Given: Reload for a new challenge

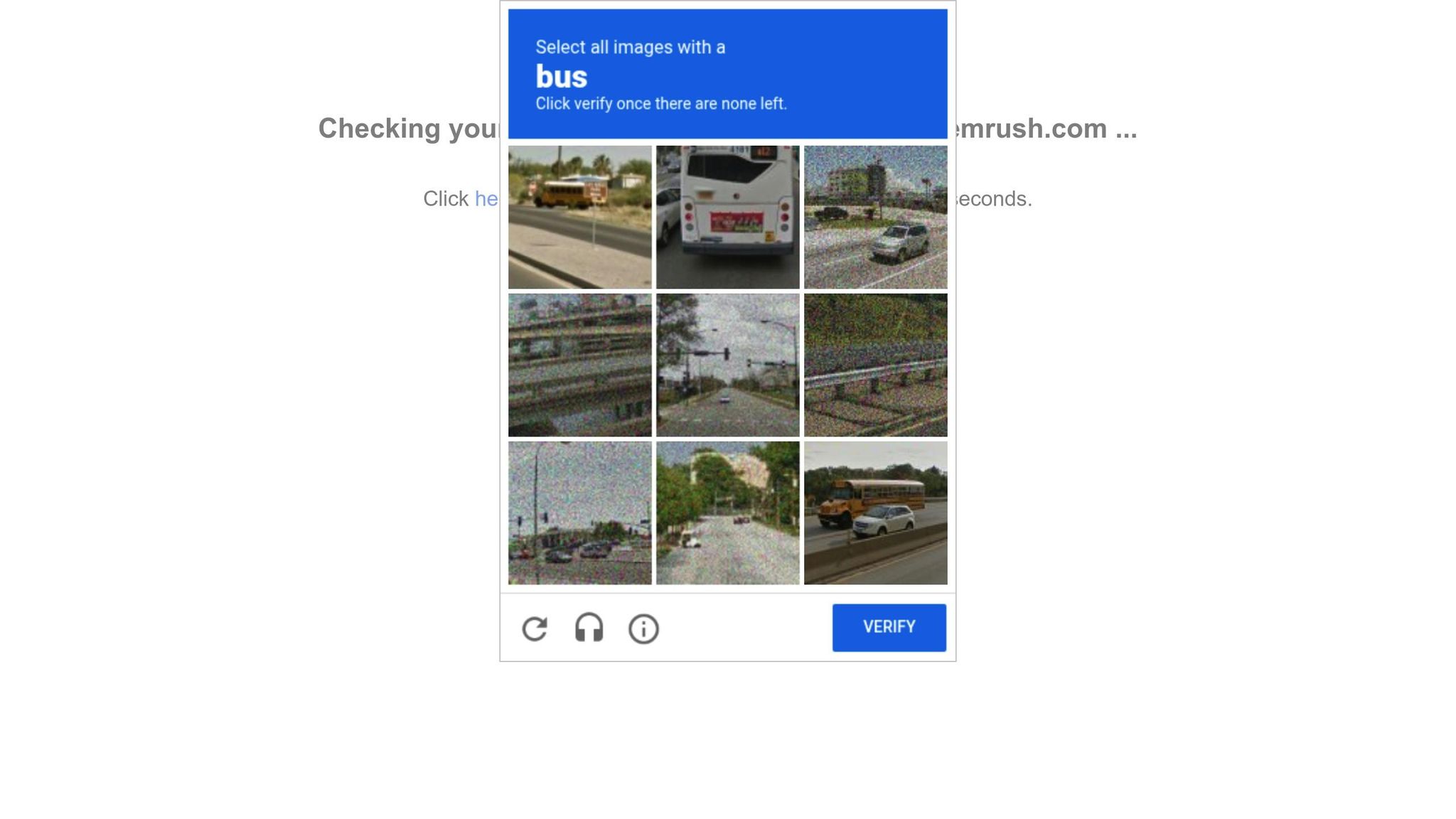Looking at the screenshot, I should pyautogui.click(x=535, y=628).
